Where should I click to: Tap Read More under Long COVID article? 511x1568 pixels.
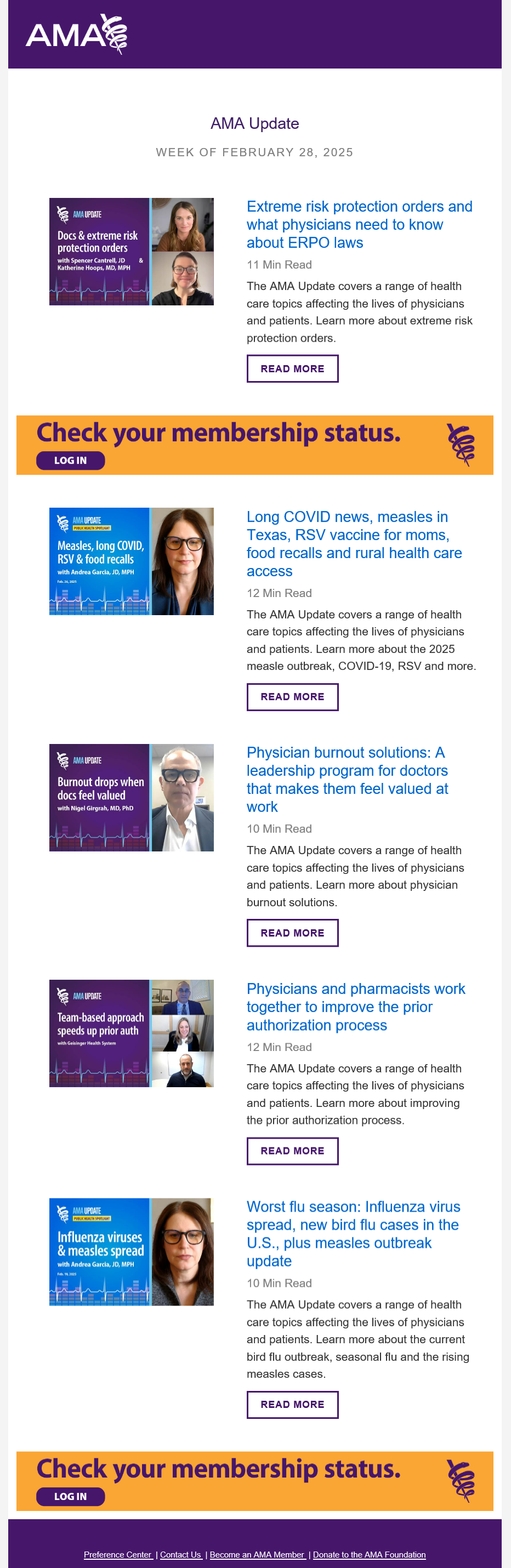(292, 697)
